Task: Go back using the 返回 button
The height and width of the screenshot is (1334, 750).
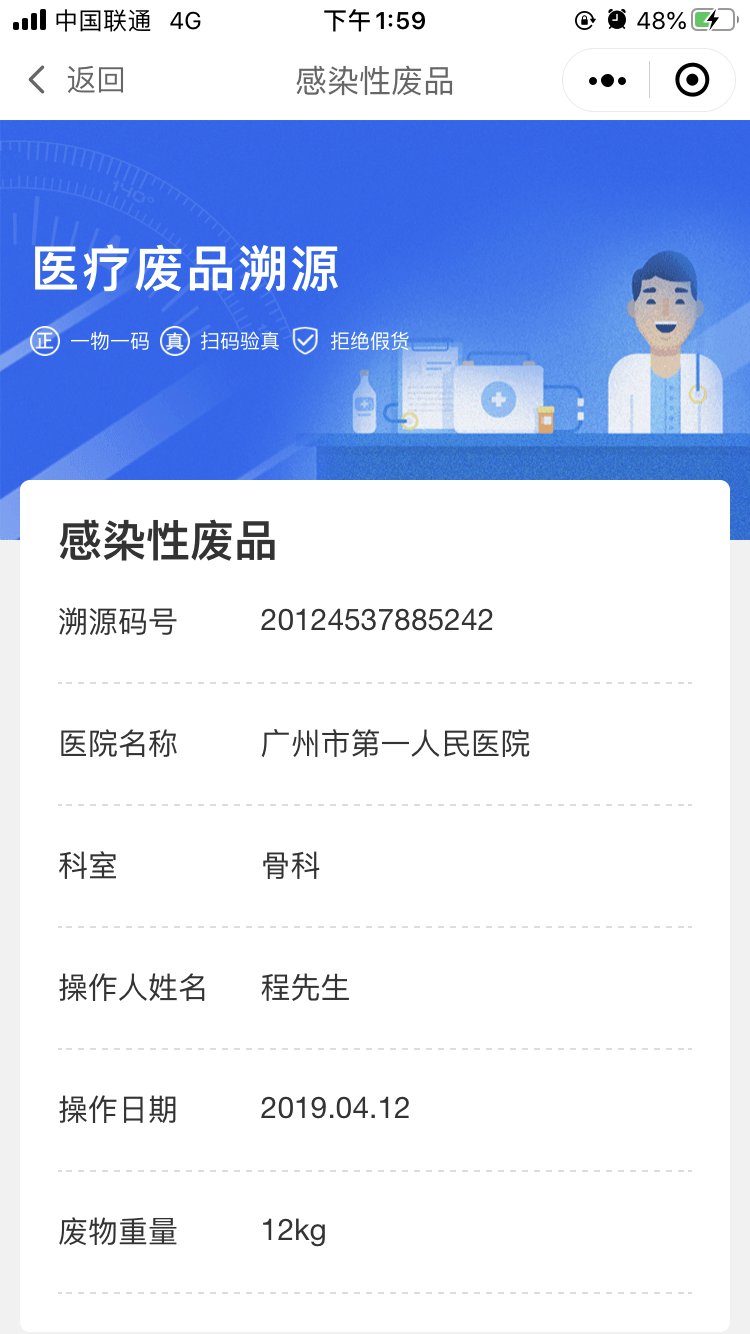Action: click(76, 80)
